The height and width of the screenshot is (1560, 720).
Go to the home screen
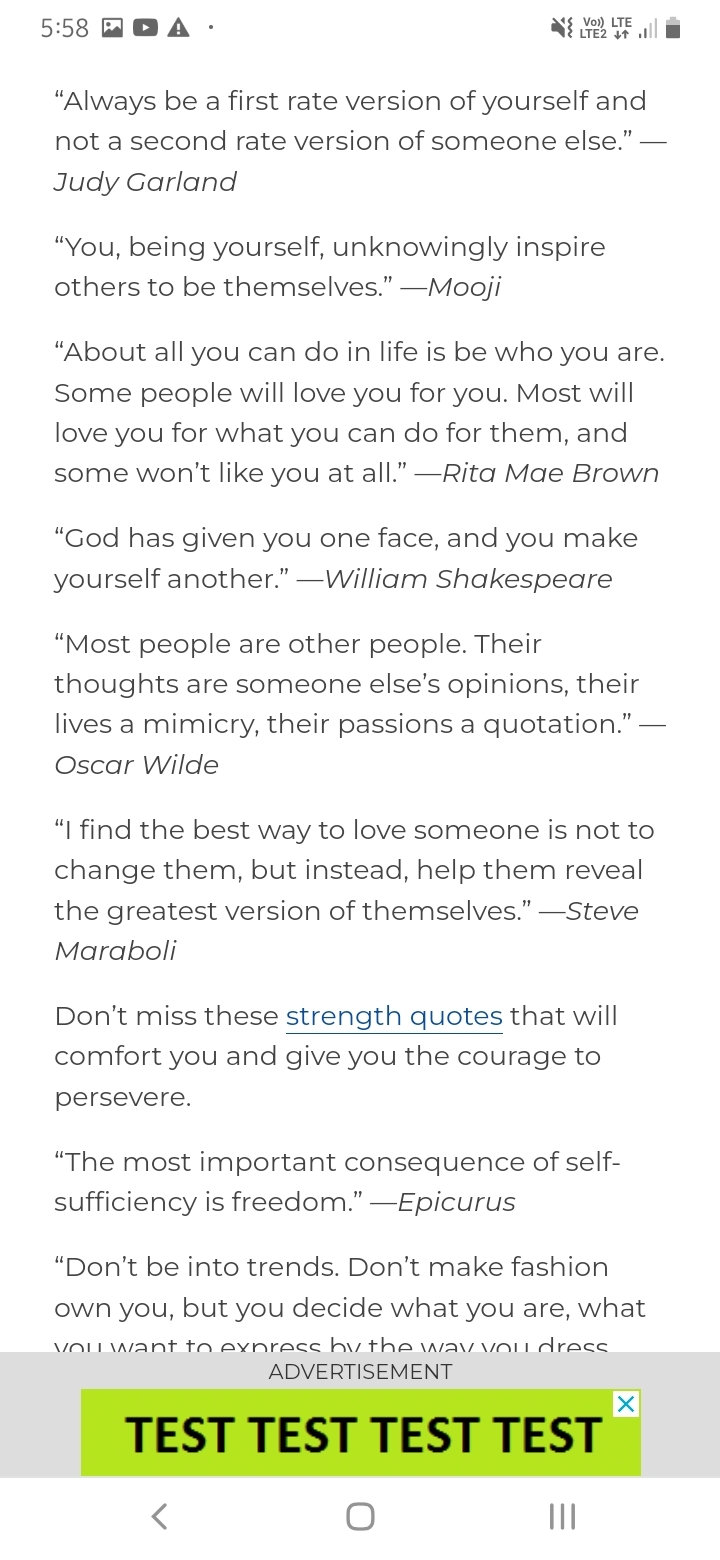pyautogui.click(x=360, y=1517)
